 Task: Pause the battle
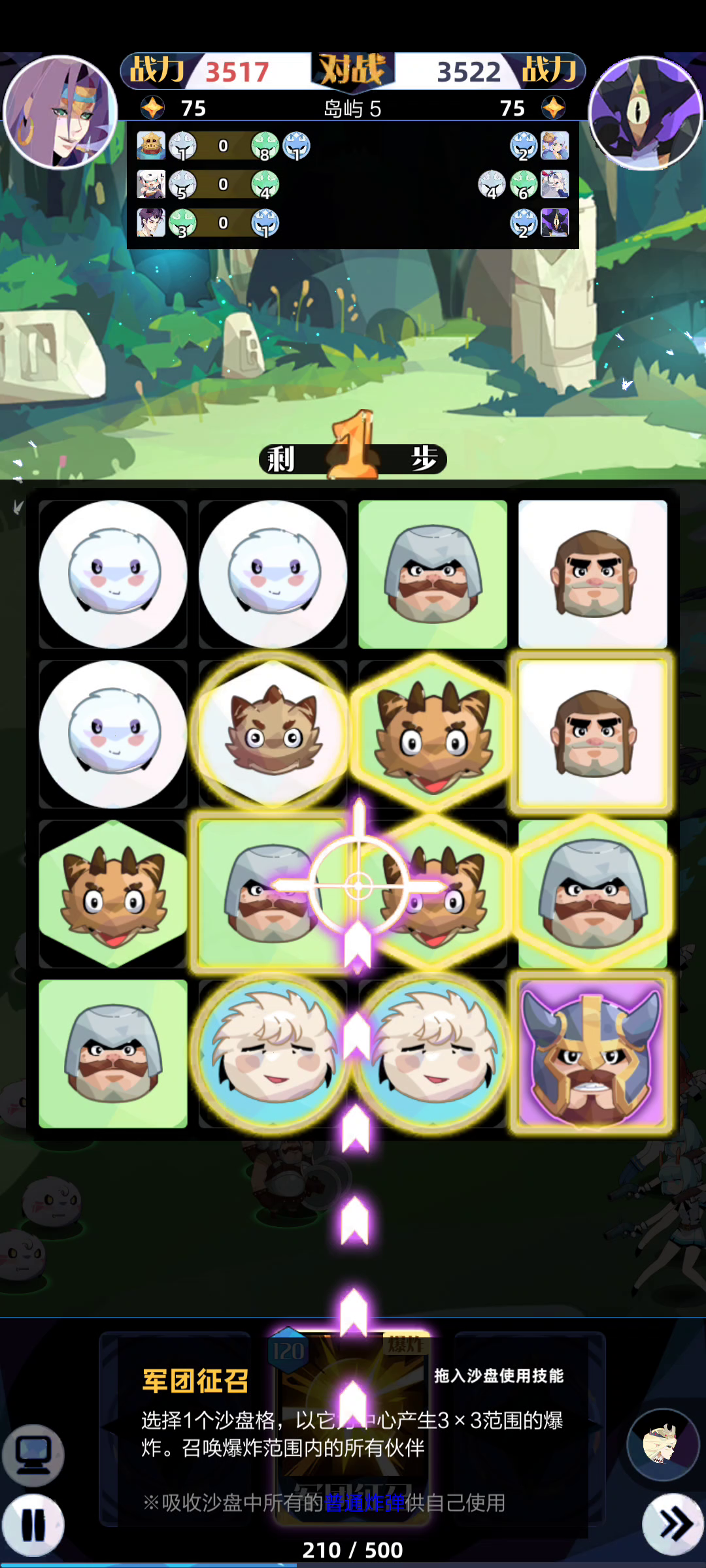coord(33,1525)
